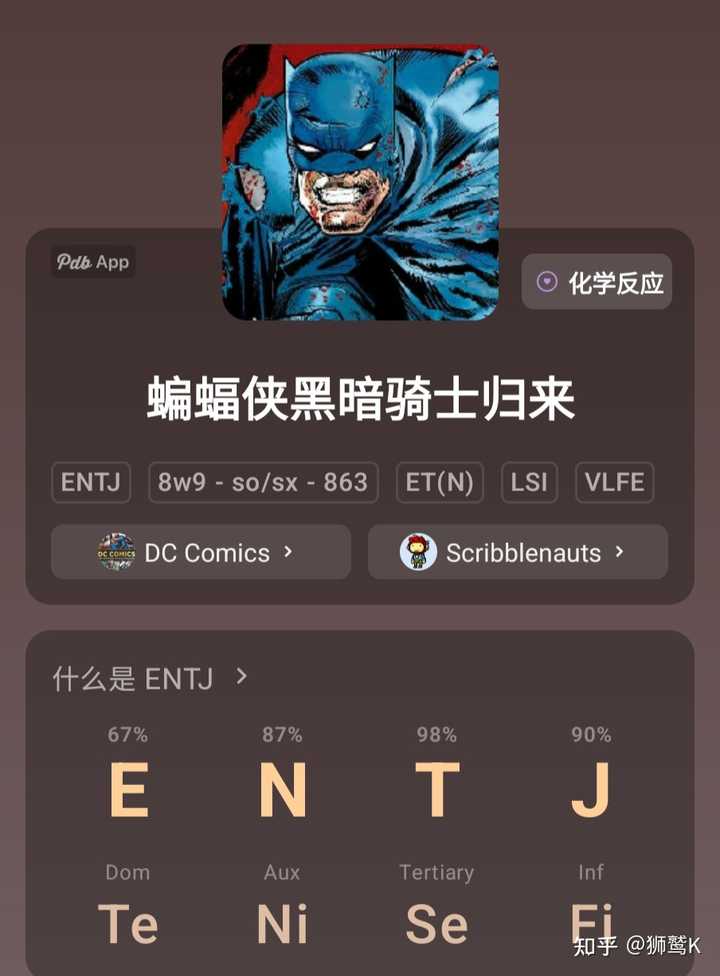Select the LSI socionics tag
720x976 pixels.
coord(528,482)
